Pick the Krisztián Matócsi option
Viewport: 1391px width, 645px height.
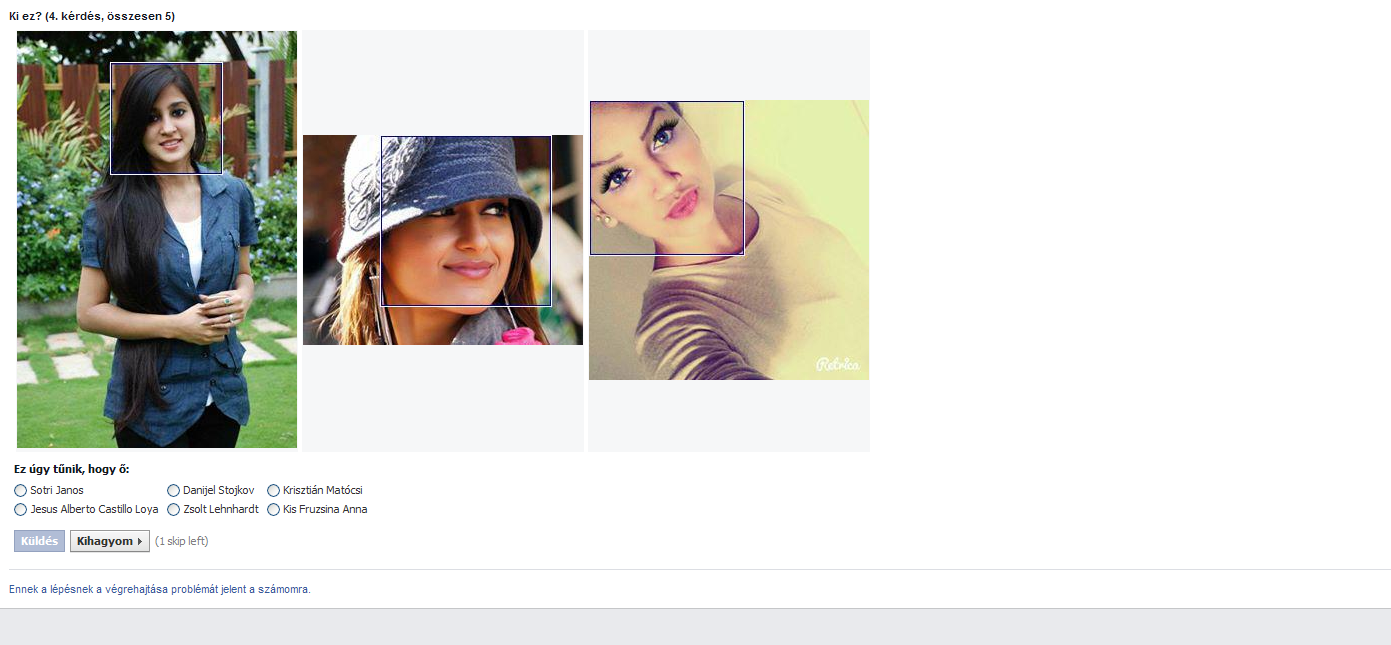point(274,491)
